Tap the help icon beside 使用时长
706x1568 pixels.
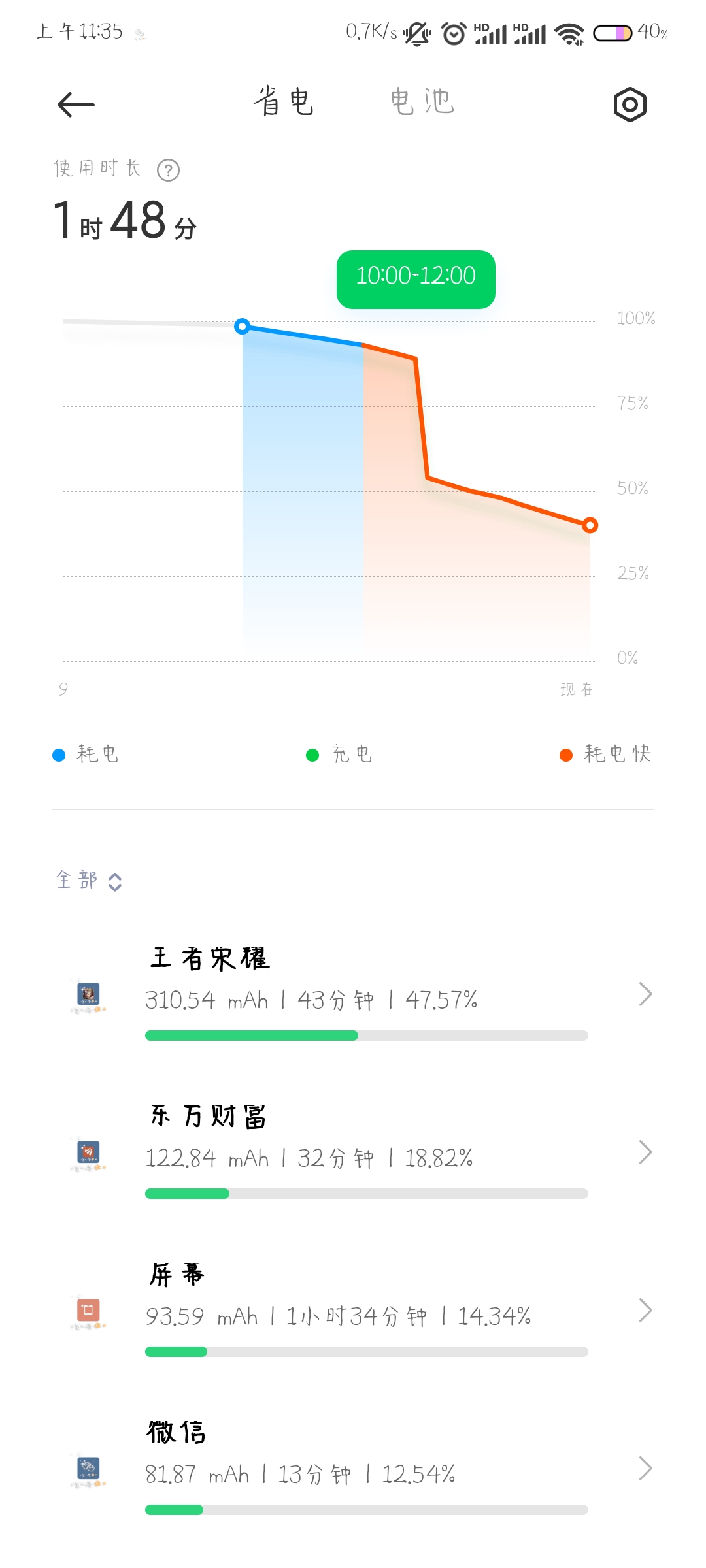tap(169, 171)
